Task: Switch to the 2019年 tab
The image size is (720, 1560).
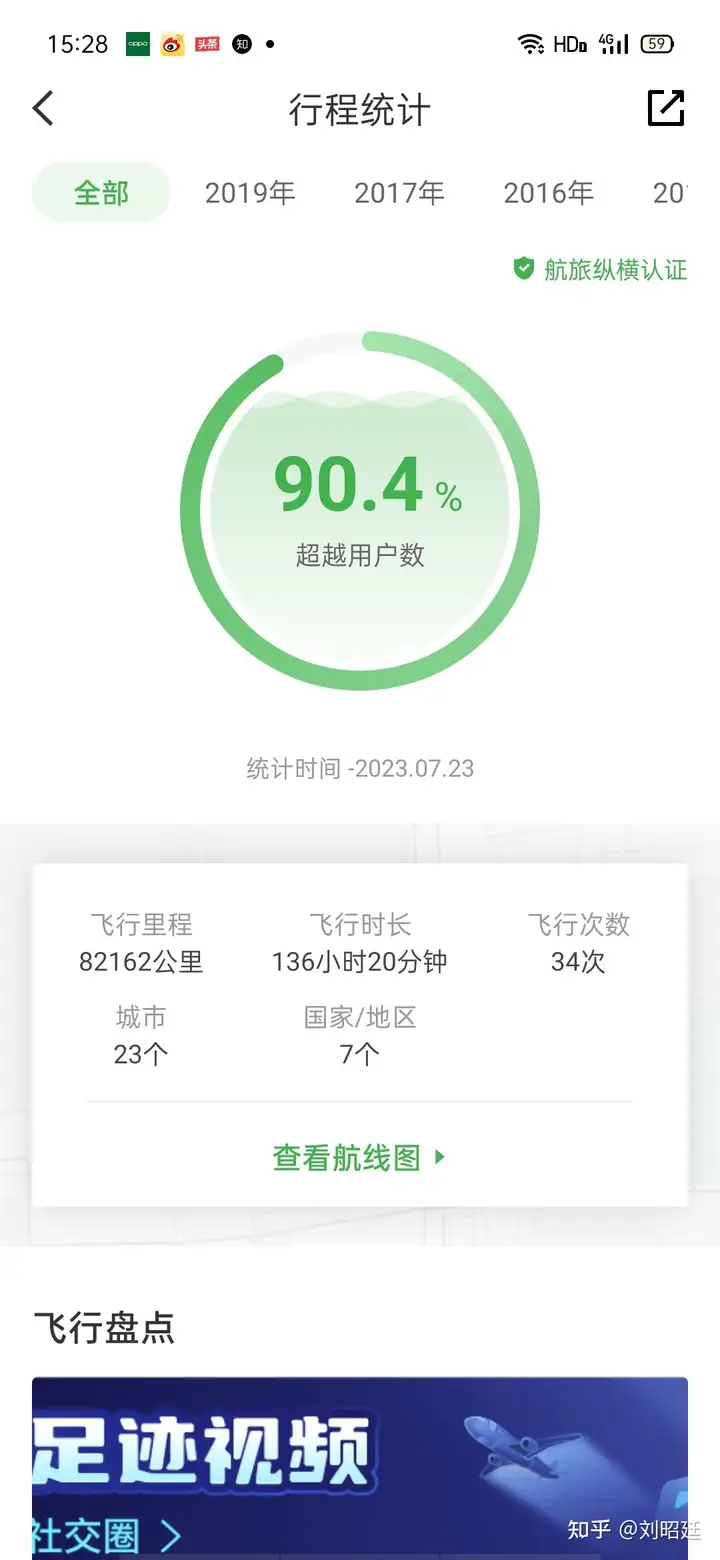Action: tap(250, 192)
